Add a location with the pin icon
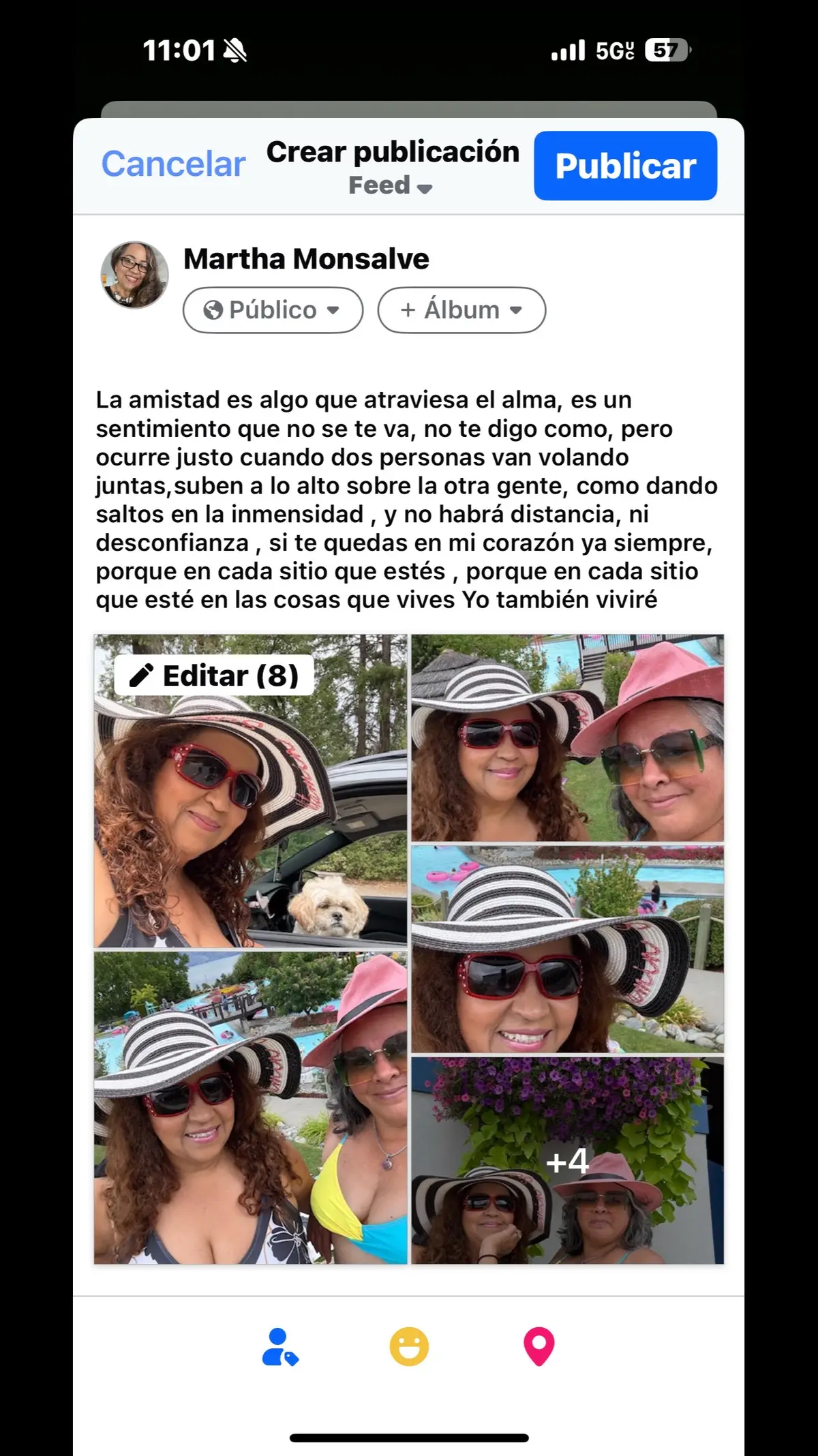The image size is (818, 1456). pyautogui.click(x=539, y=1347)
